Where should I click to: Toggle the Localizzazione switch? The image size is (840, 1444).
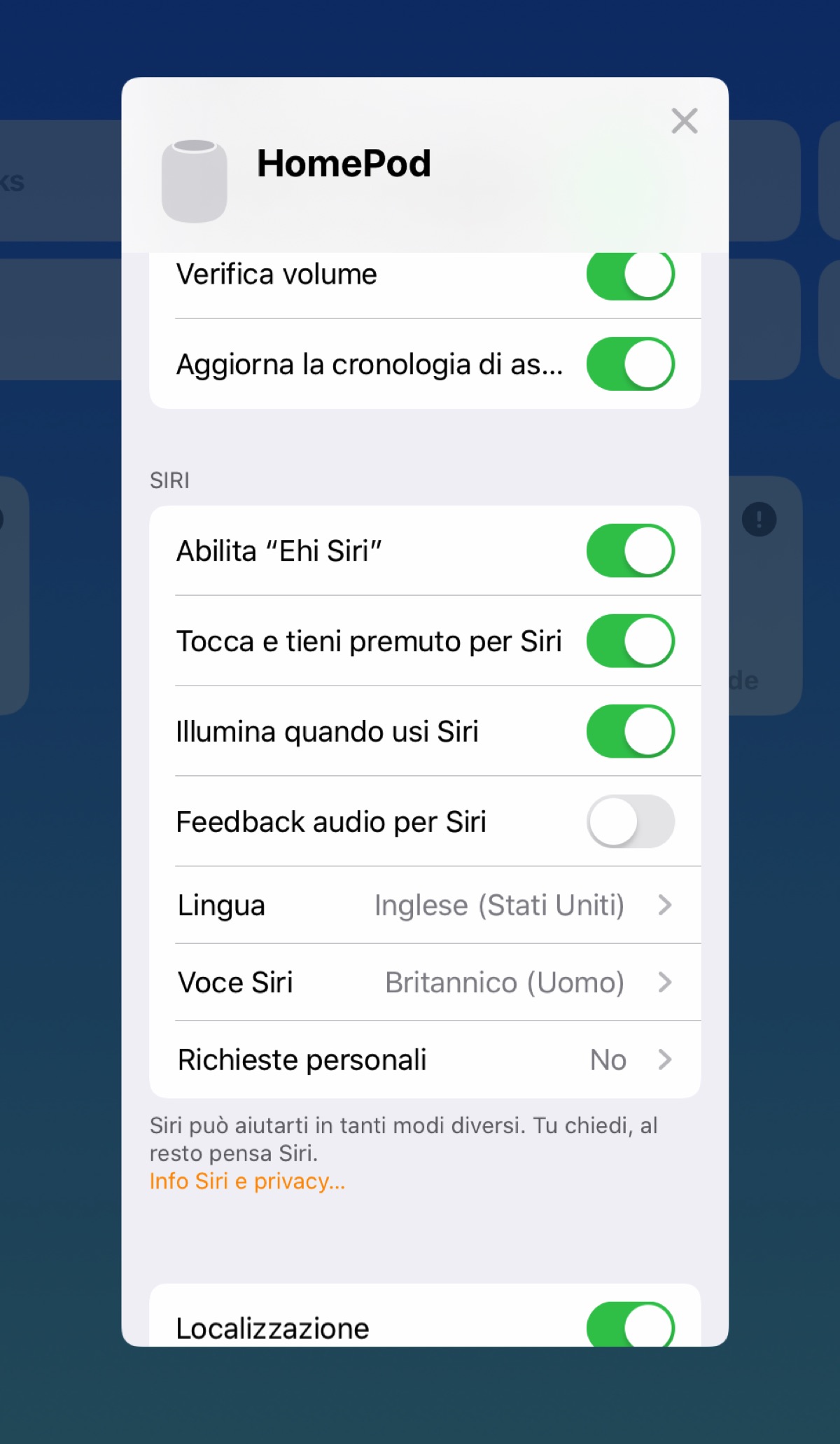[x=630, y=1325]
